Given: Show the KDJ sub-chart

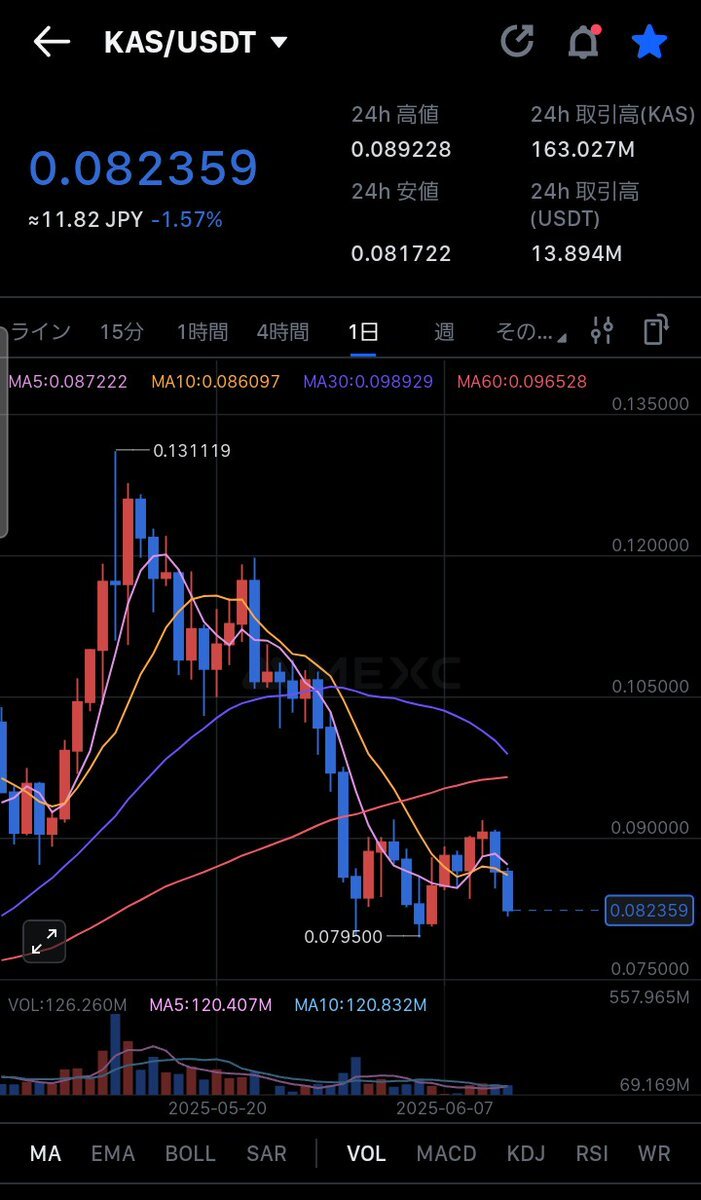Looking at the screenshot, I should click(526, 1153).
